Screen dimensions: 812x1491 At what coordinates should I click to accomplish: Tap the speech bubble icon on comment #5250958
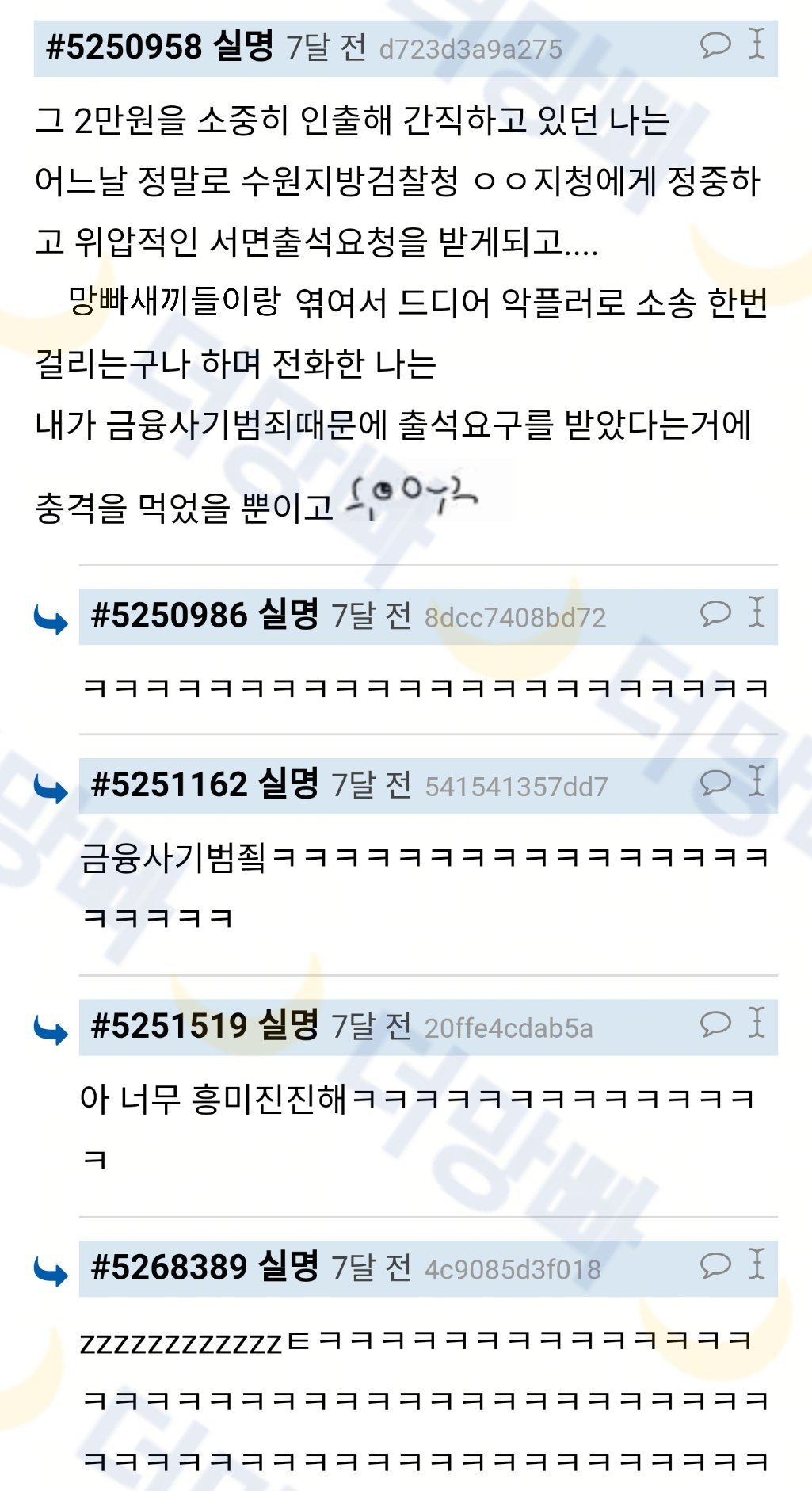pos(715,45)
